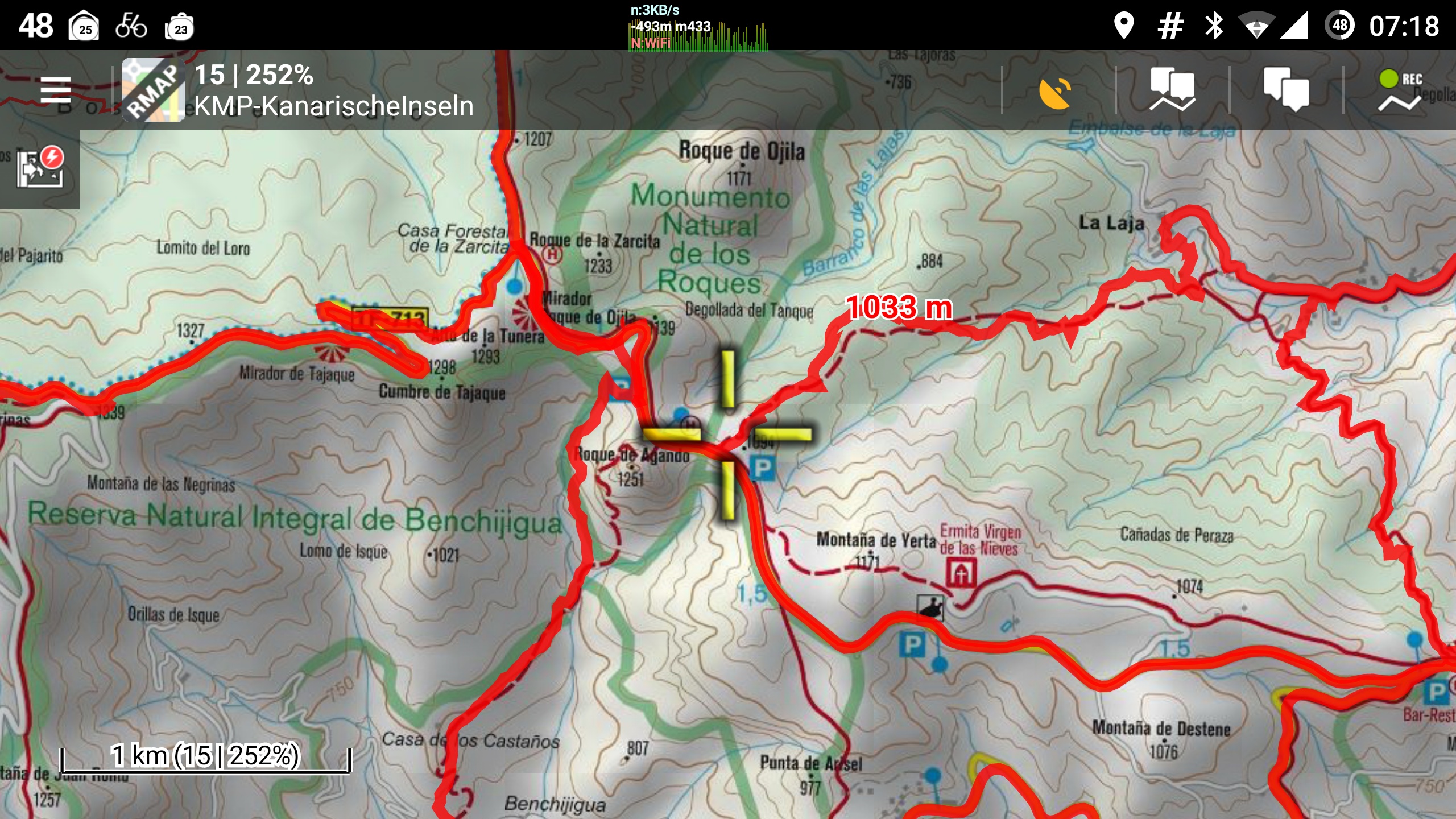Open the points and tracks manager

coord(1173,90)
